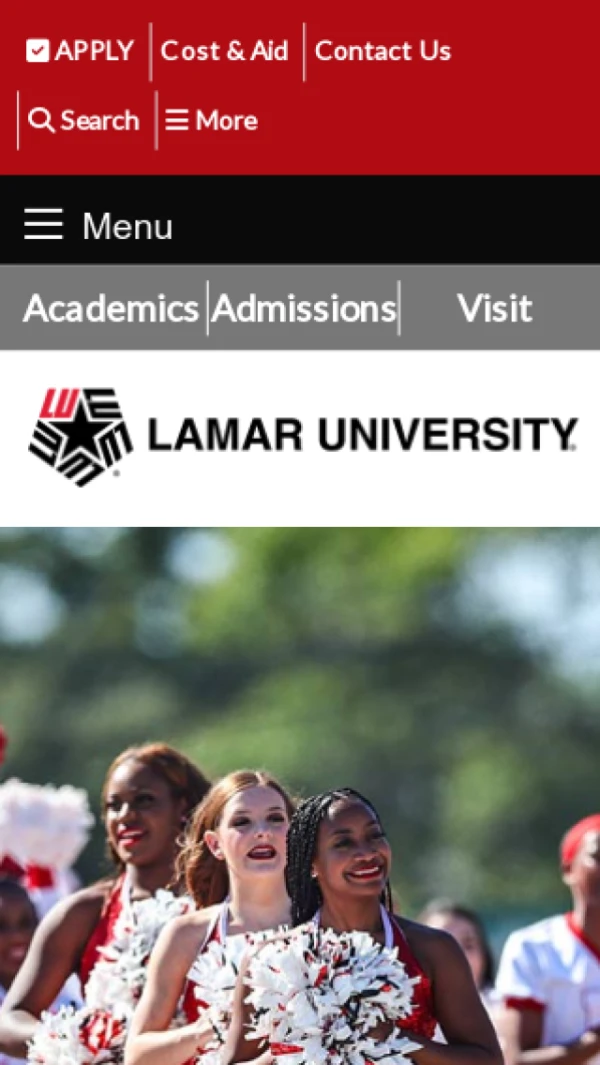Screen dimensions: 600x1065
Task: Open Cost & Aid page
Action: [224, 51]
